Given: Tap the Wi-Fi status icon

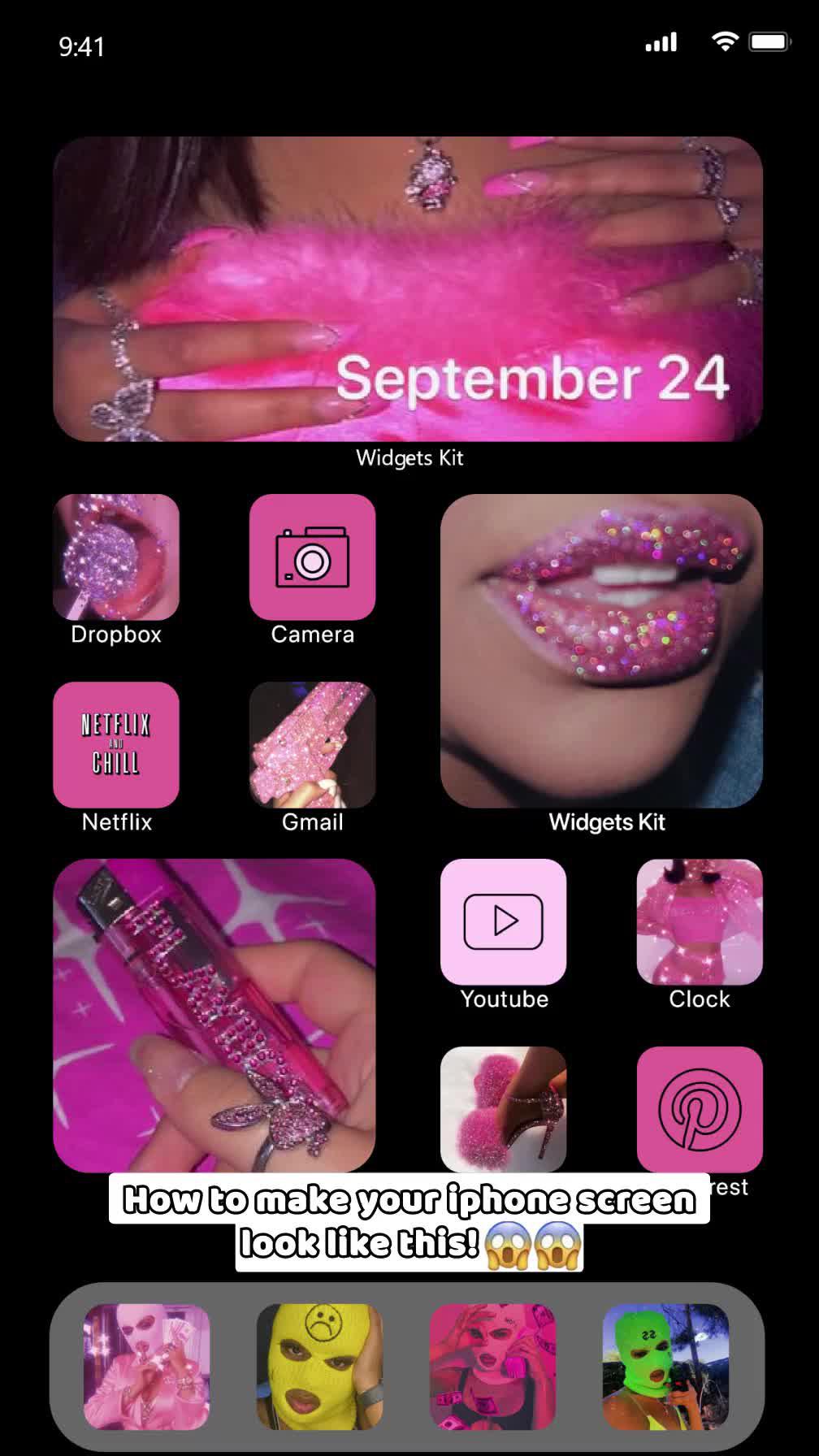Looking at the screenshot, I should coord(723,42).
